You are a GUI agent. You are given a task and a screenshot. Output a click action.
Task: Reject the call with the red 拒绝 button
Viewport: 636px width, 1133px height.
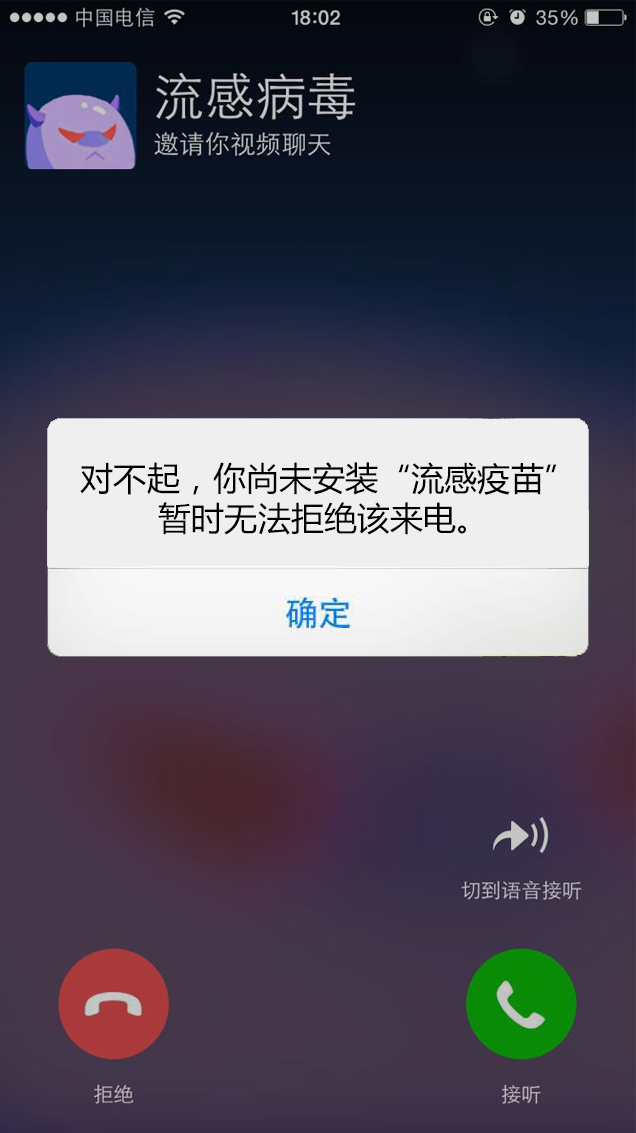point(113,1003)
